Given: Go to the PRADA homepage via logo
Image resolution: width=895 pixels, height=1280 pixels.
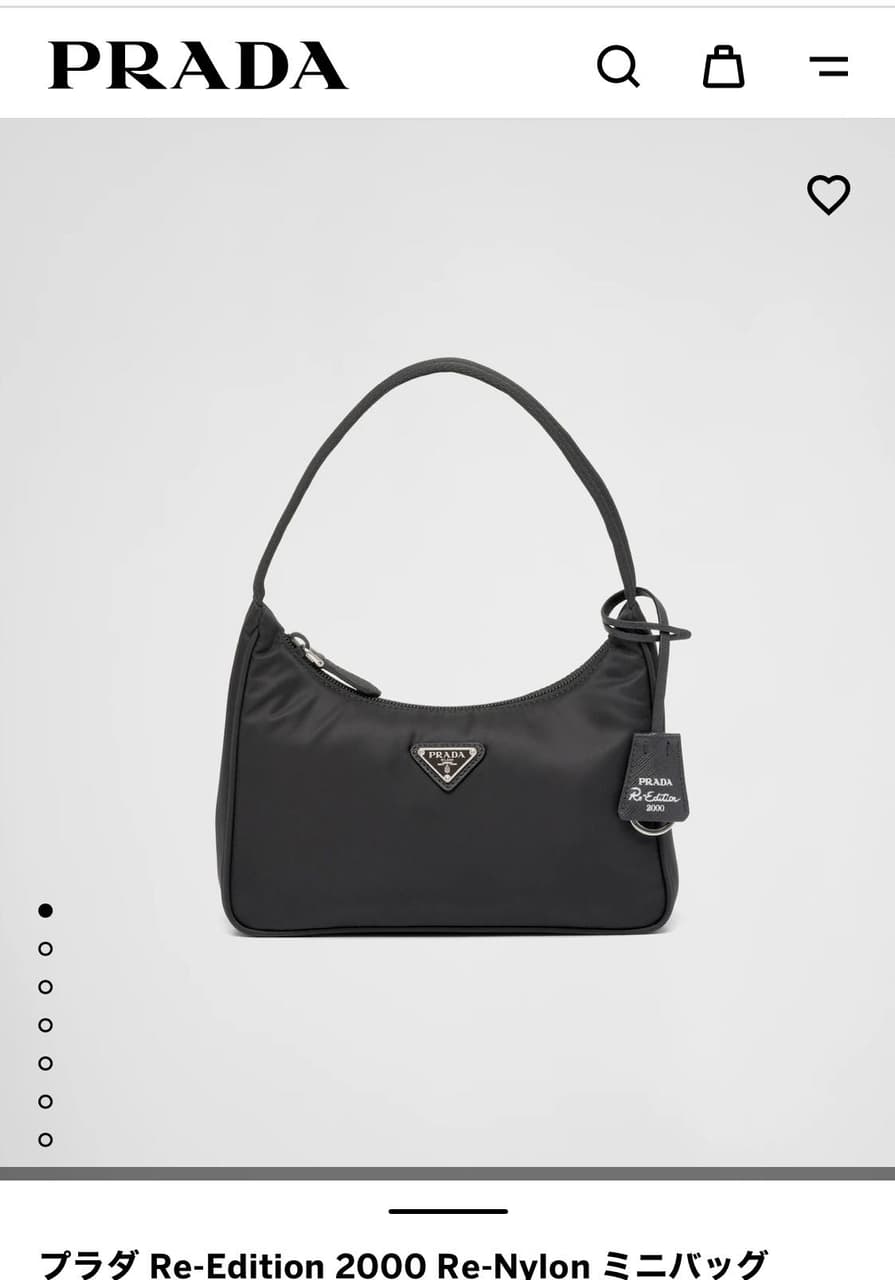Looking at the screenshot, I should click(197, 65).
